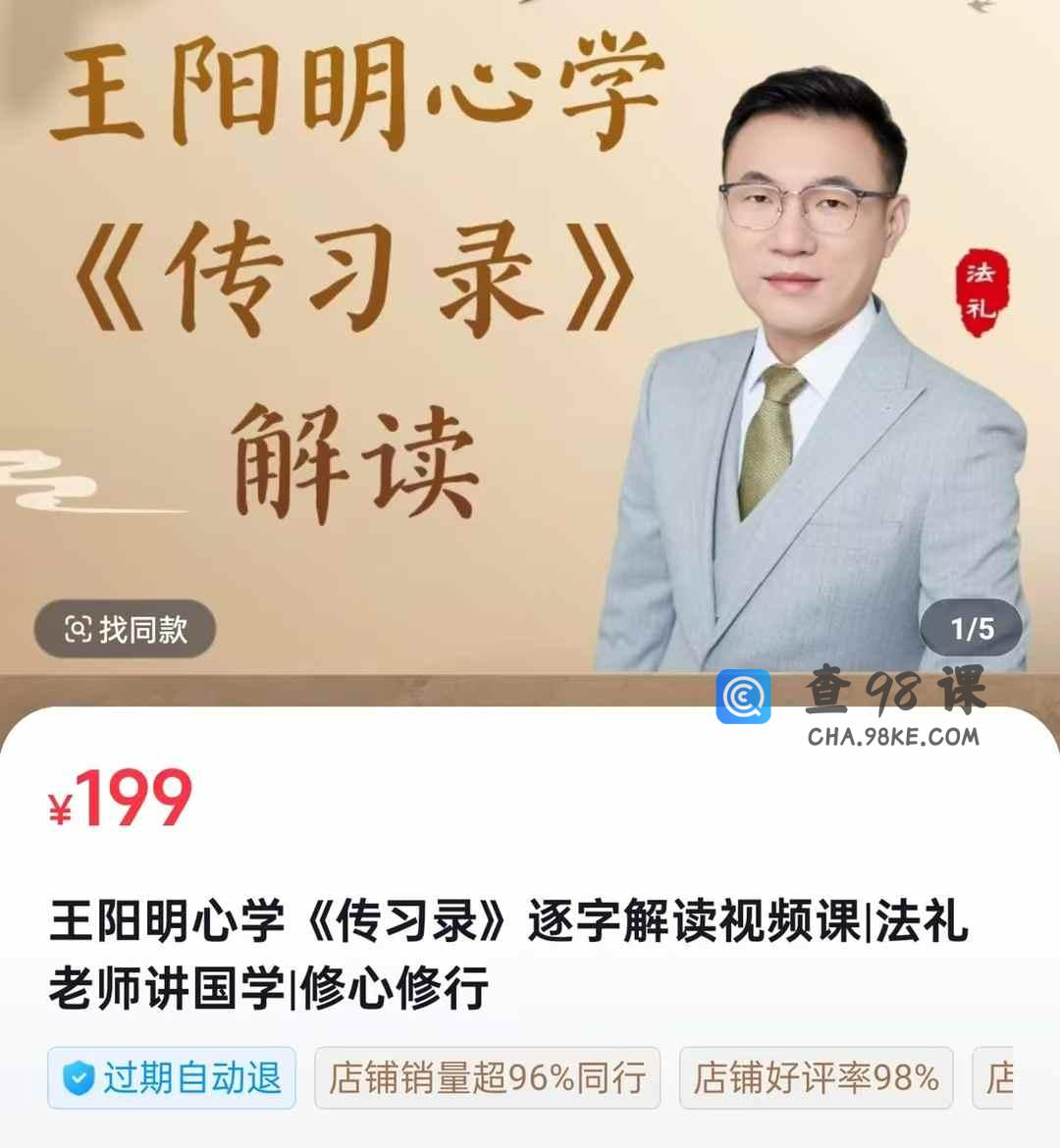Tap the 过期自动退 guarantee tag
Viewport: 1060px width, 1148px height.
tap(172, 1077)
